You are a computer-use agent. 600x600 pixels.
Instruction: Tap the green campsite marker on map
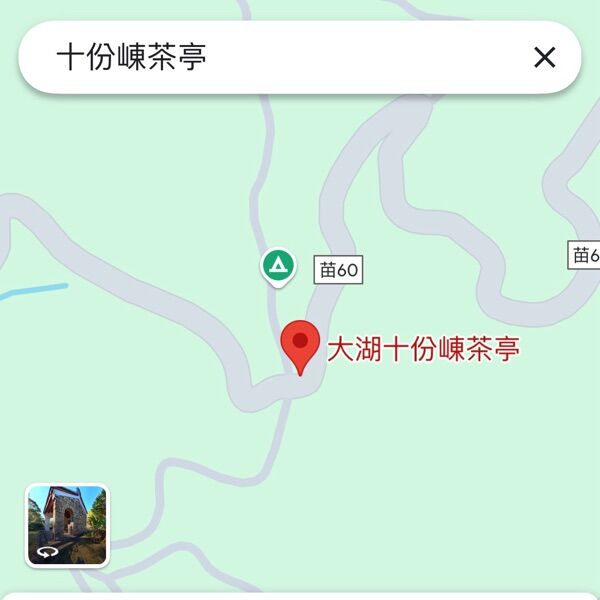point(278,266)
